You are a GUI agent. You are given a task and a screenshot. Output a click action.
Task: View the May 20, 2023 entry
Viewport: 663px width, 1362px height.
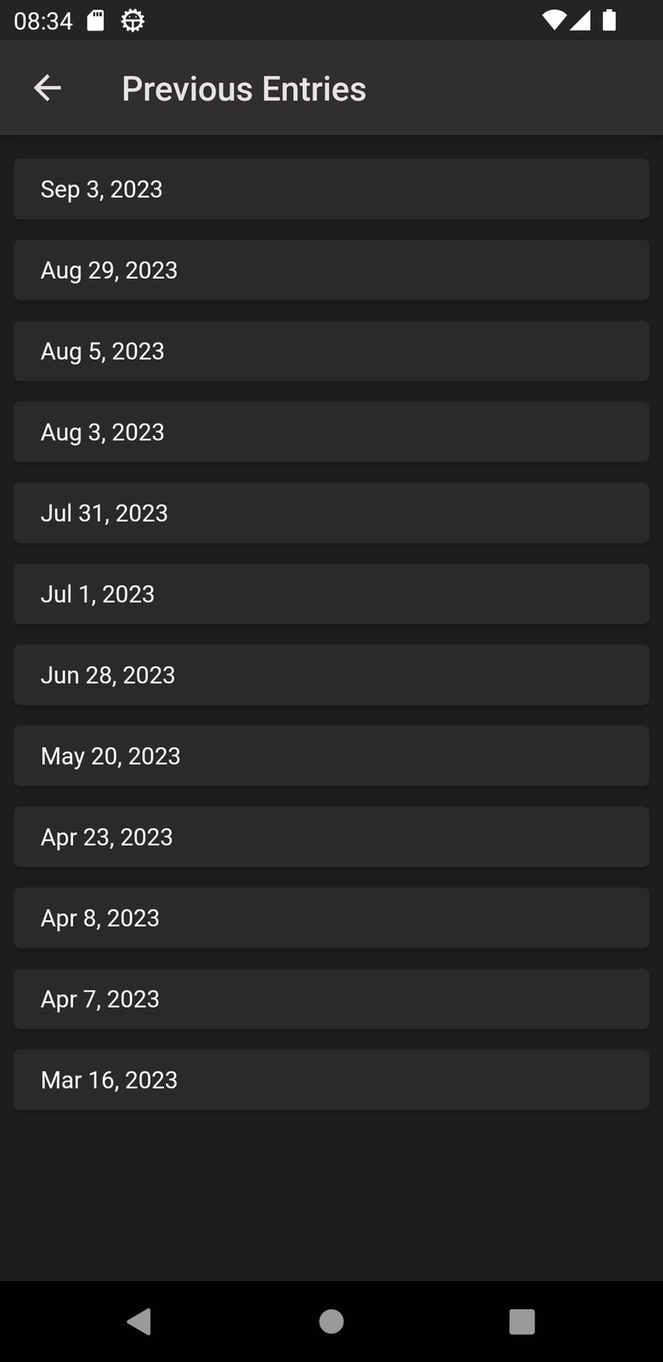[331, 756]
